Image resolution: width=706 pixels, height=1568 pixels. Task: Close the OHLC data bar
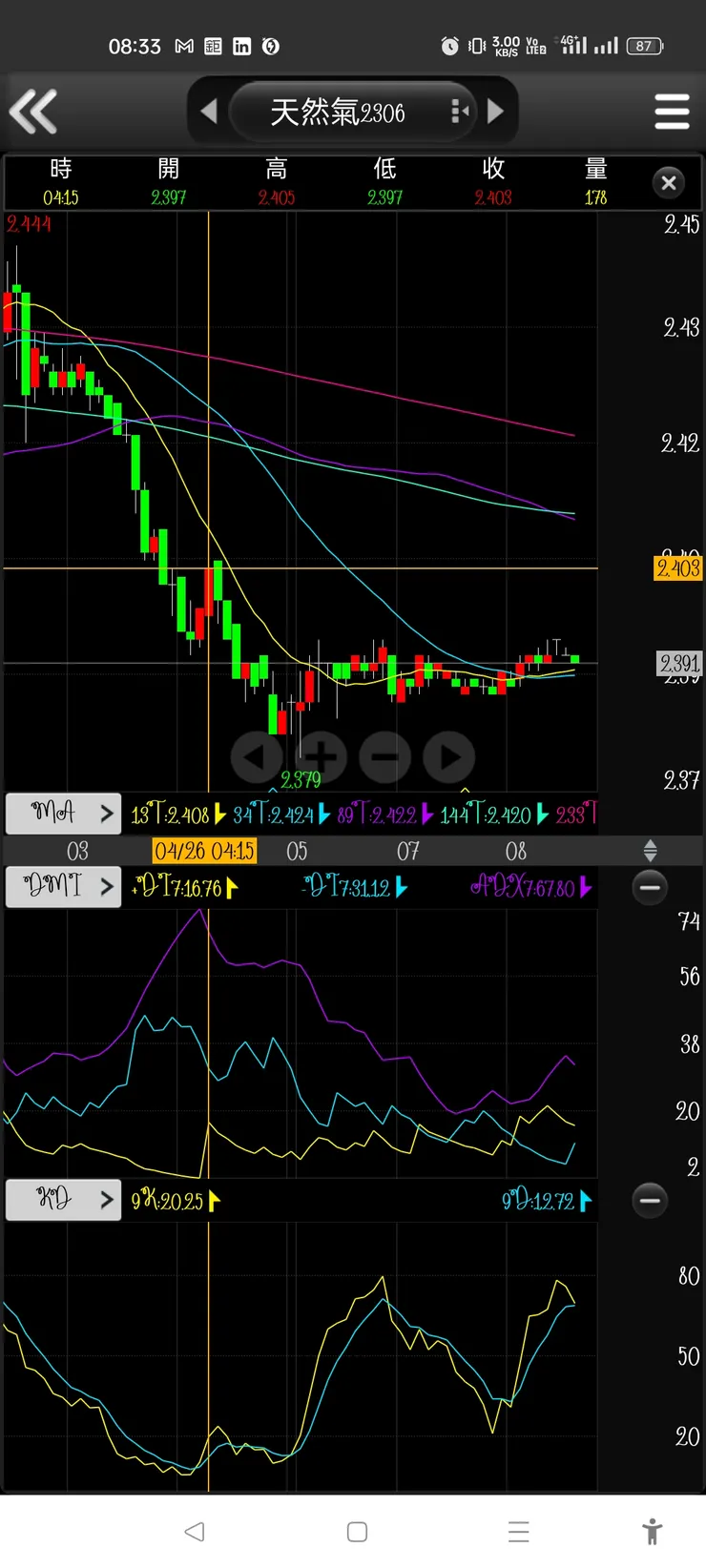coord(669,182)
